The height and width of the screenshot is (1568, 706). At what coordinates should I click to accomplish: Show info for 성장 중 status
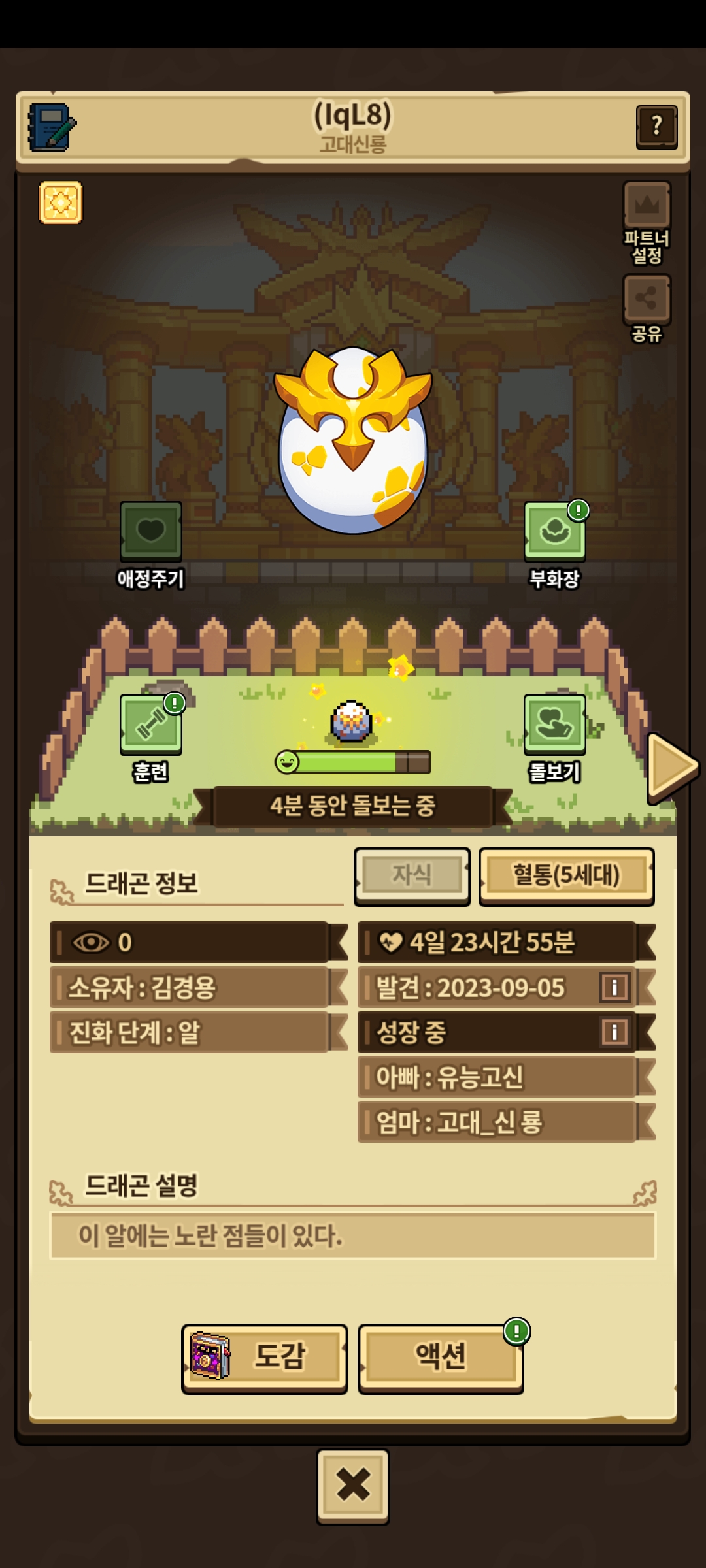tap(614, 1032)
